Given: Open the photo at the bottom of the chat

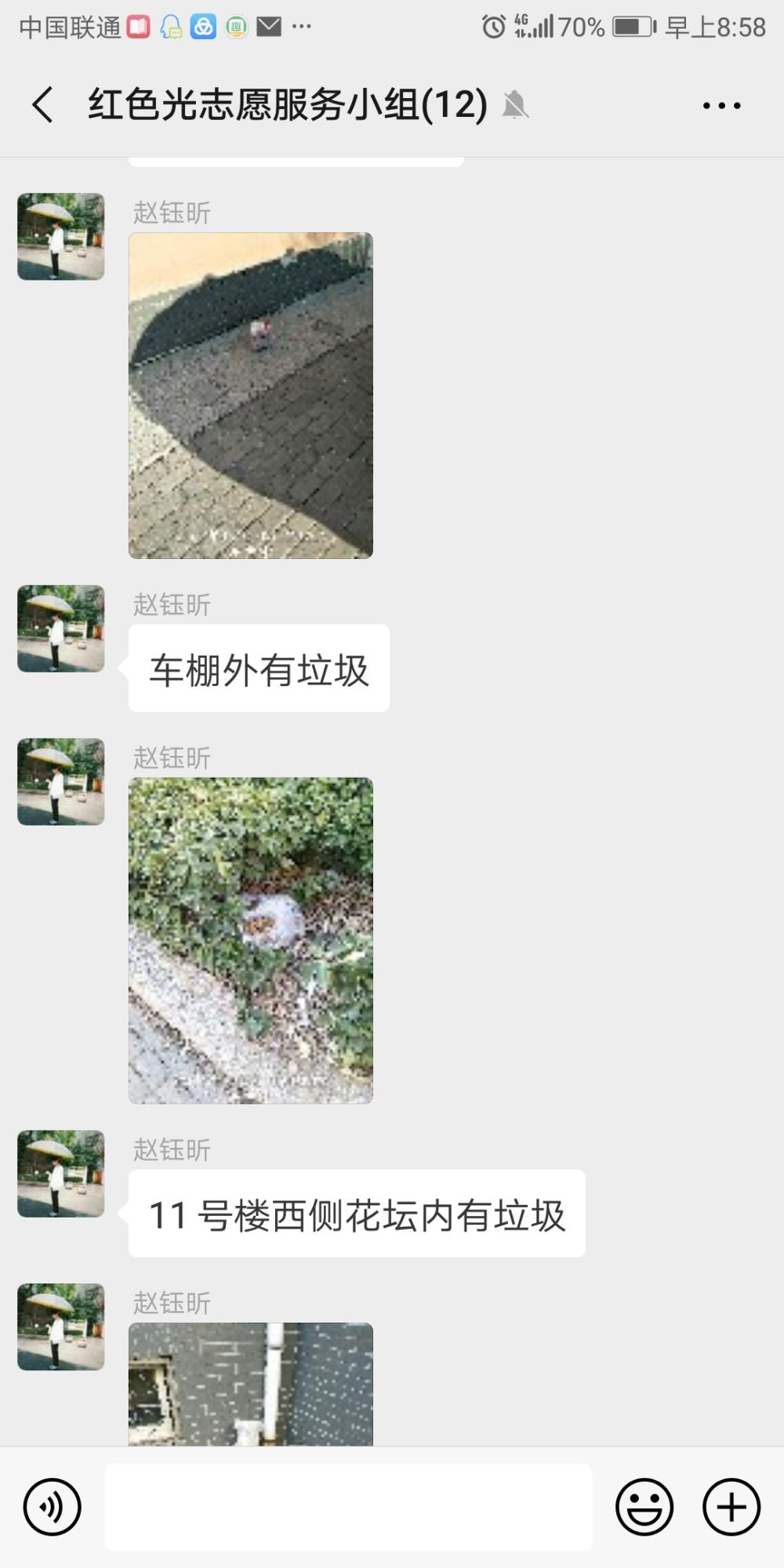Looking at the screenshot, I should pyautogui.click(x=251, y=1384).
